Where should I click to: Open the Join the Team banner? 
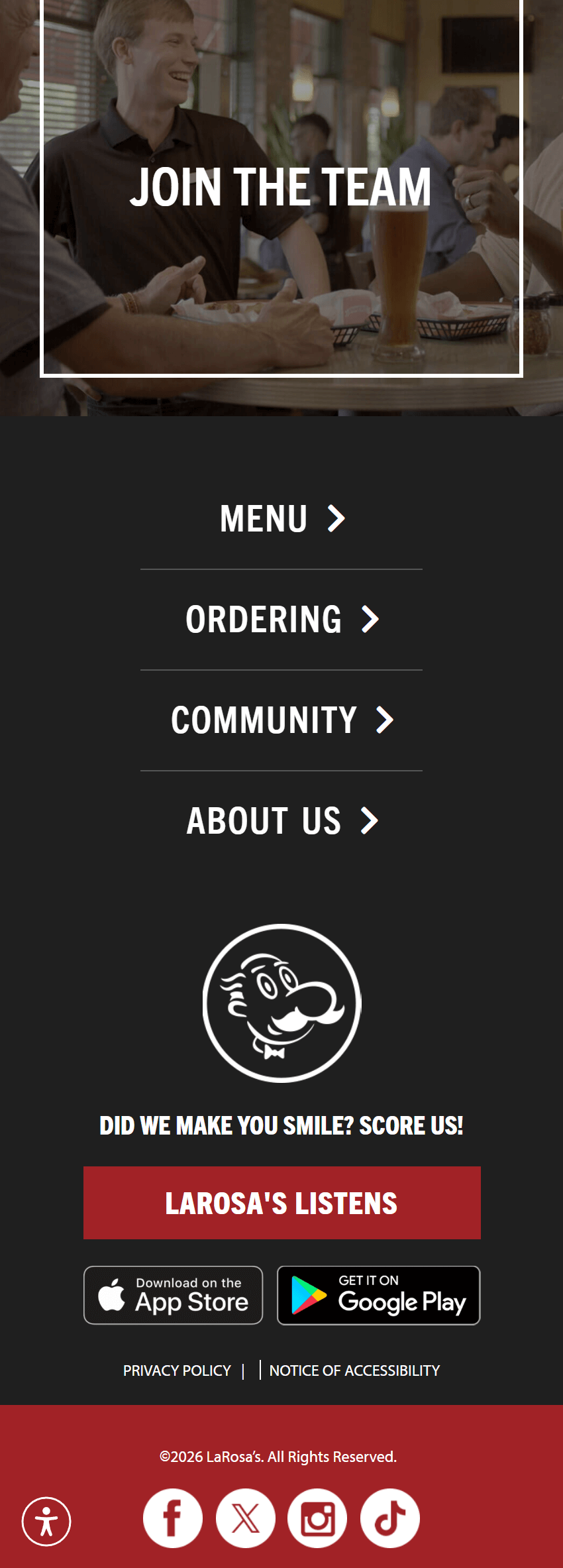tap(281, 187)
